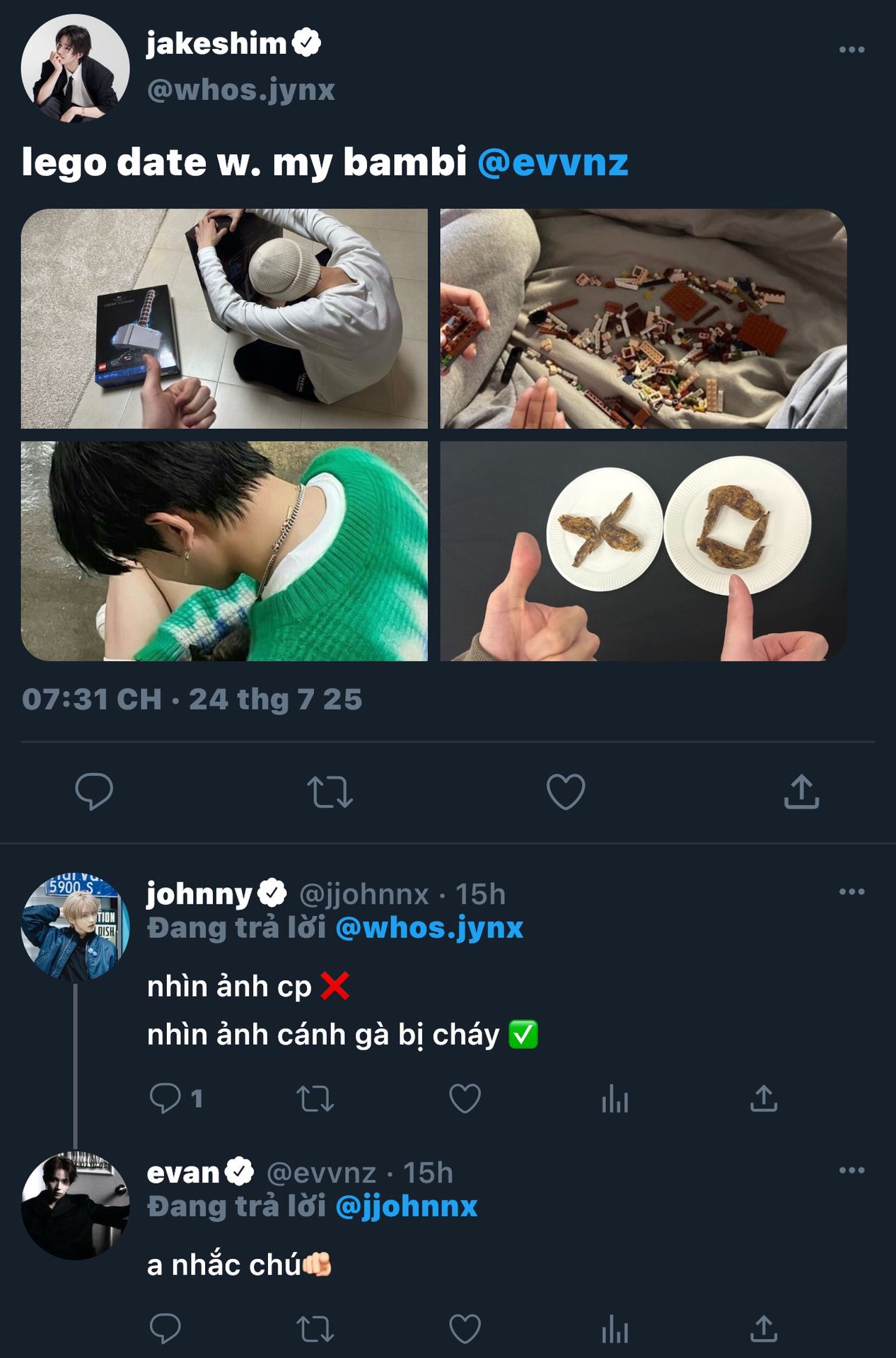Open the @evvnz mention in the post

pos(552,163)
